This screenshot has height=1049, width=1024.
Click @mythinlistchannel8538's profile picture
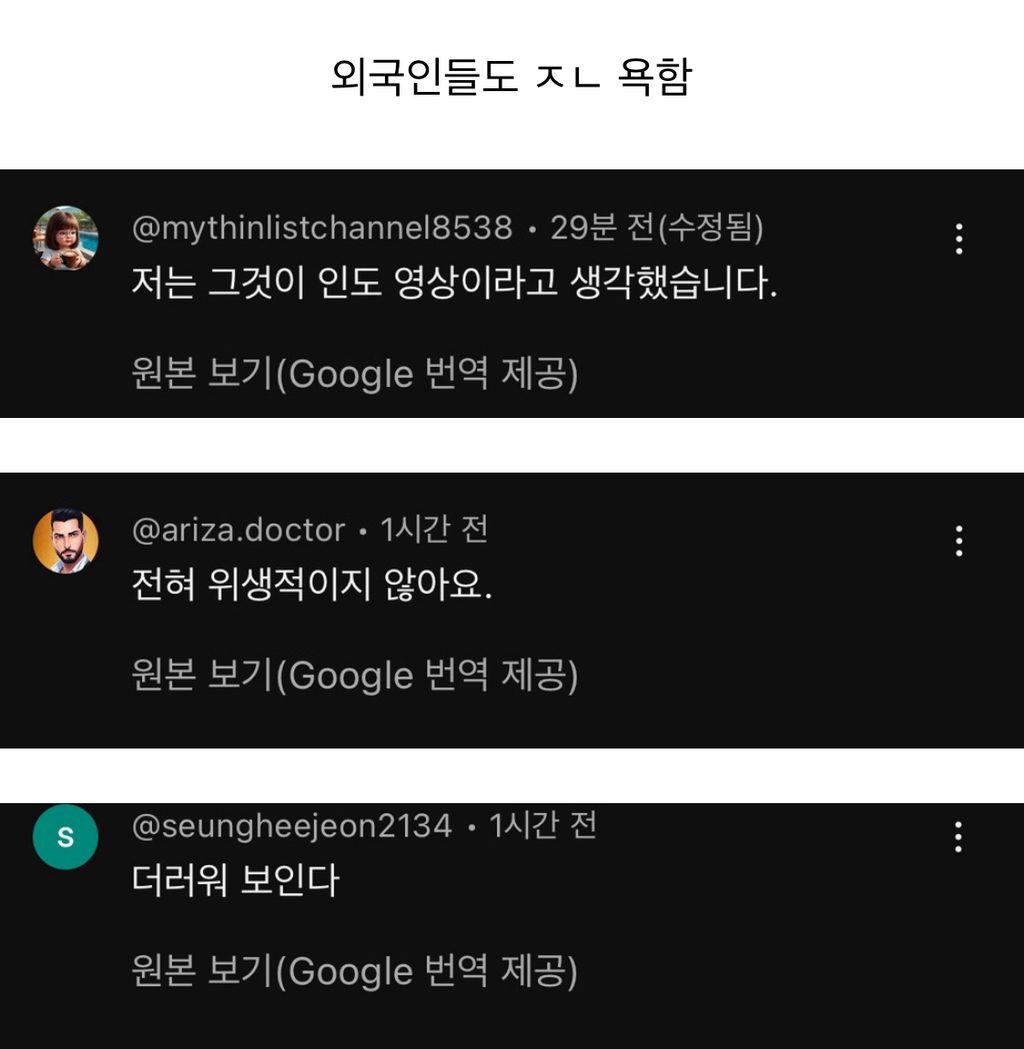(65, 239)
